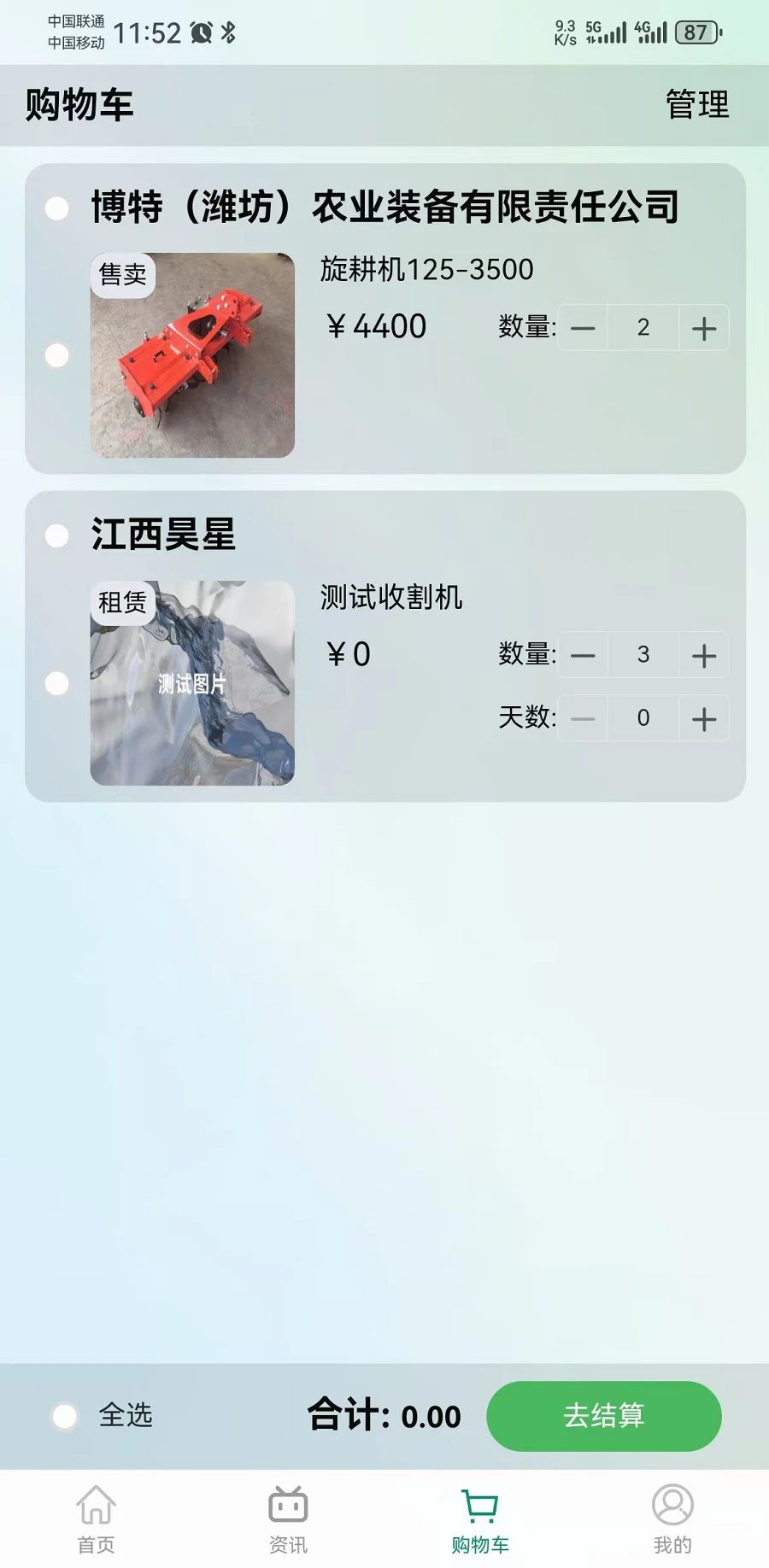This screenshot has height=1568, width=769.
Task: Select the whole 博特（潍坊）农业装备有限责任公司 shop
Action: [x=57, y=208]
